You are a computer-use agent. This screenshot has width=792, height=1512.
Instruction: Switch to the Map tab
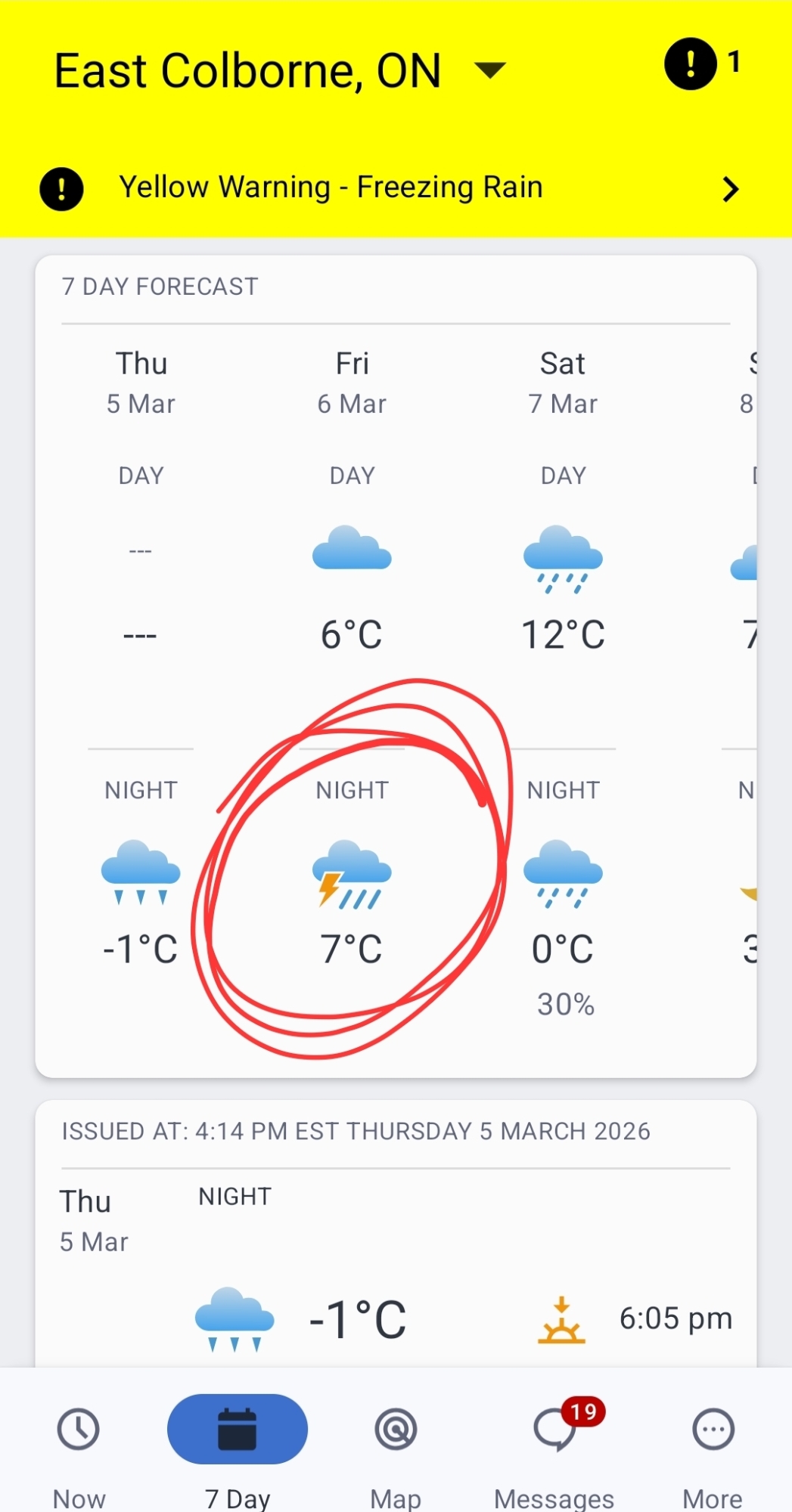[396, 1452]
